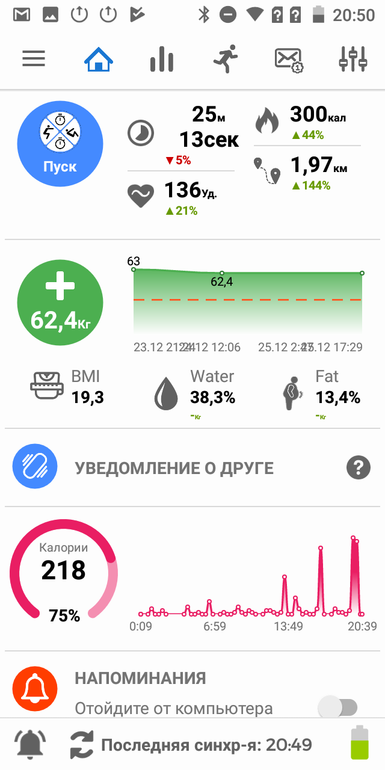
Task: Toggle the Отойдите от компьютера reminder
Action: 337,707
